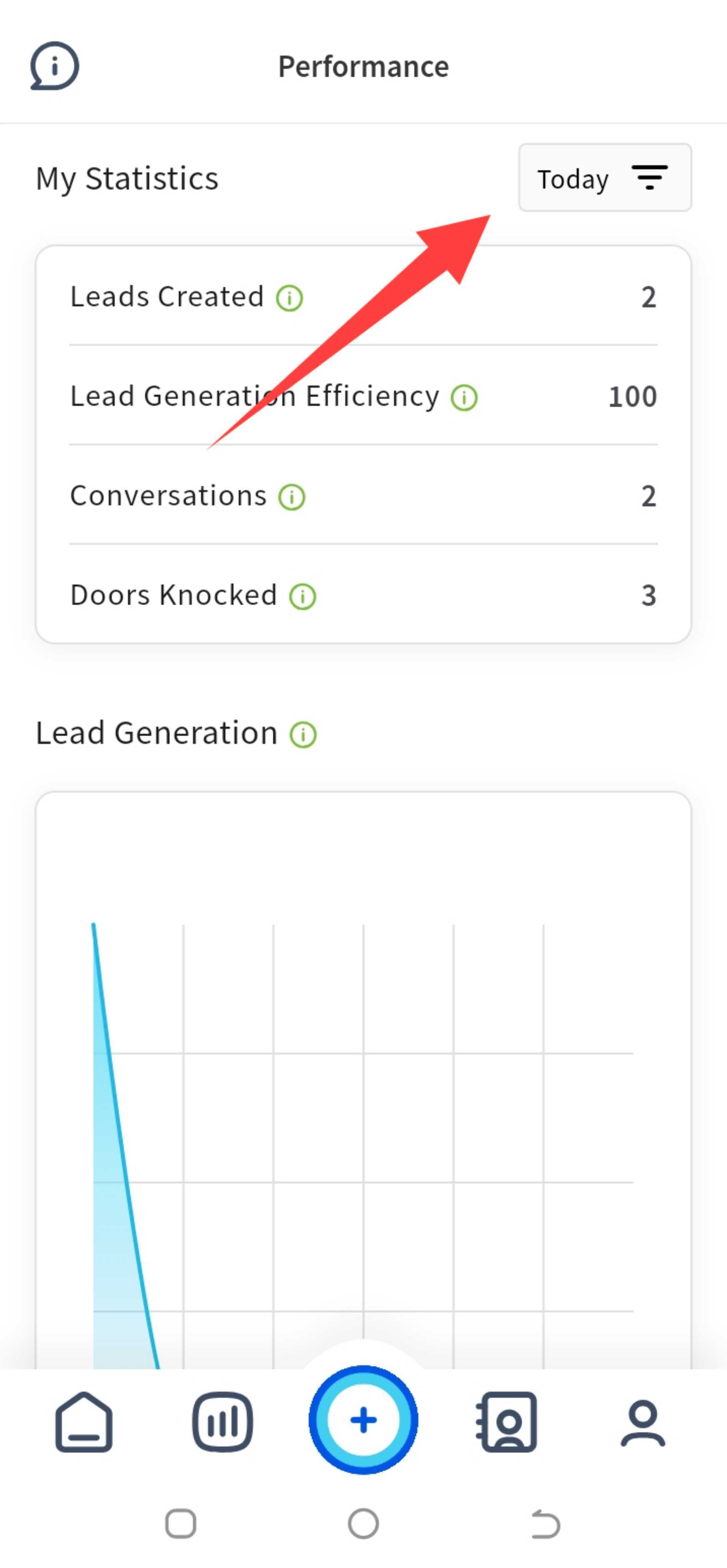Switch to the statistics chart tab
This screenshot has width=727, height=1568.
pyautogui.click(x=223, y=1421)
